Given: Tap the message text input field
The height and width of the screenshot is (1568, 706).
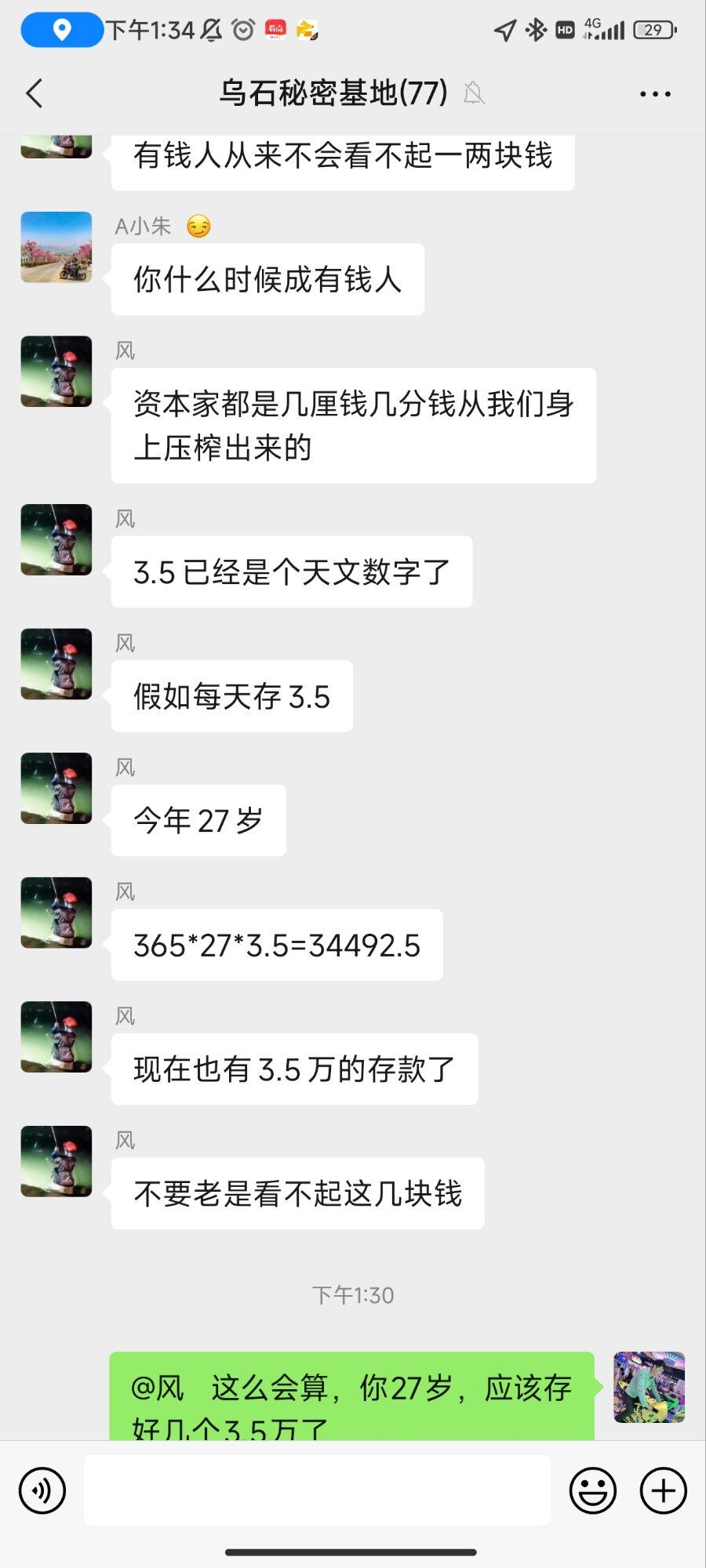Looking at the screenshot, I should tap(317, 1490).
